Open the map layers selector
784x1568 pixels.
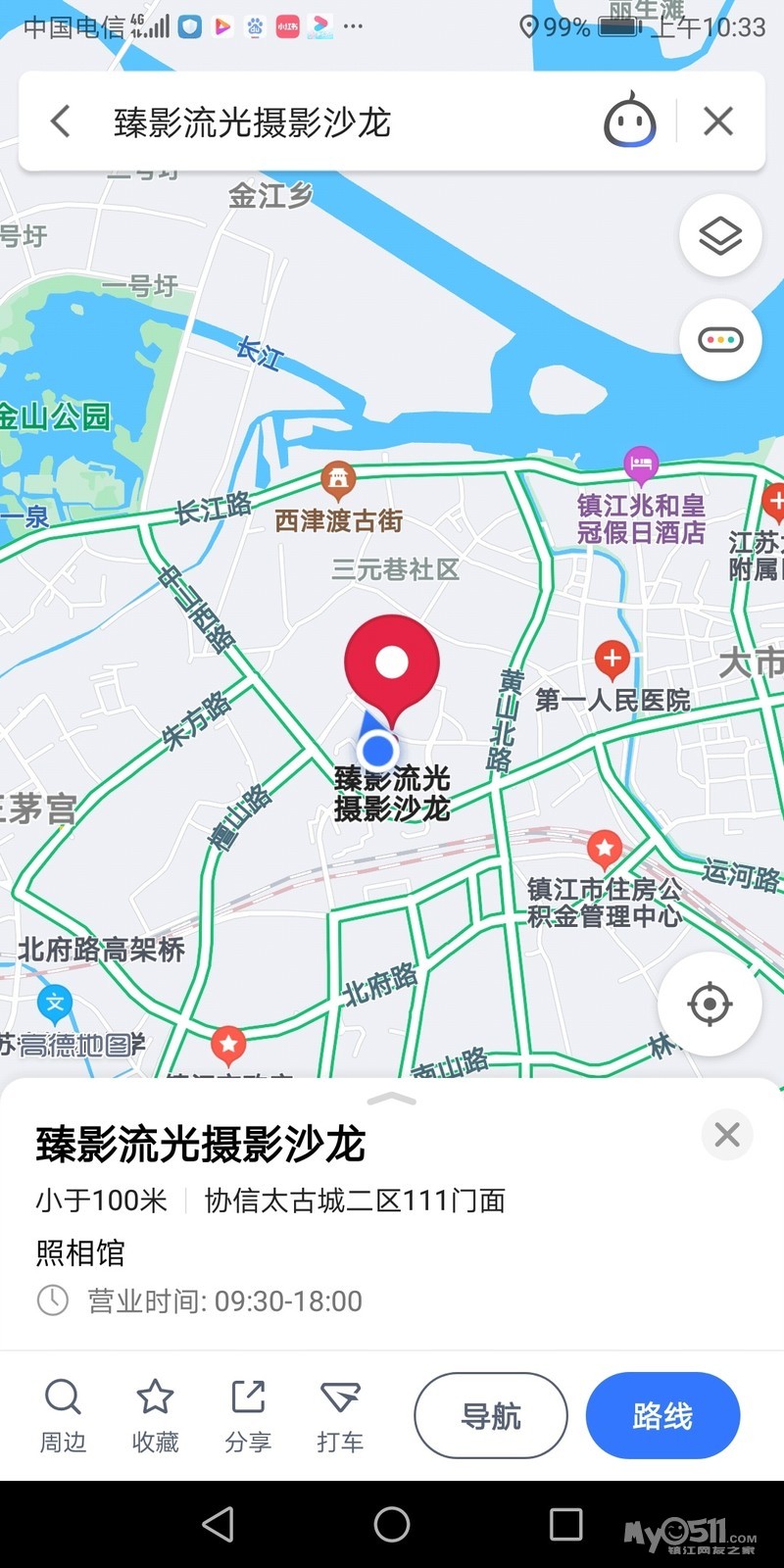(x=720, y=236)
